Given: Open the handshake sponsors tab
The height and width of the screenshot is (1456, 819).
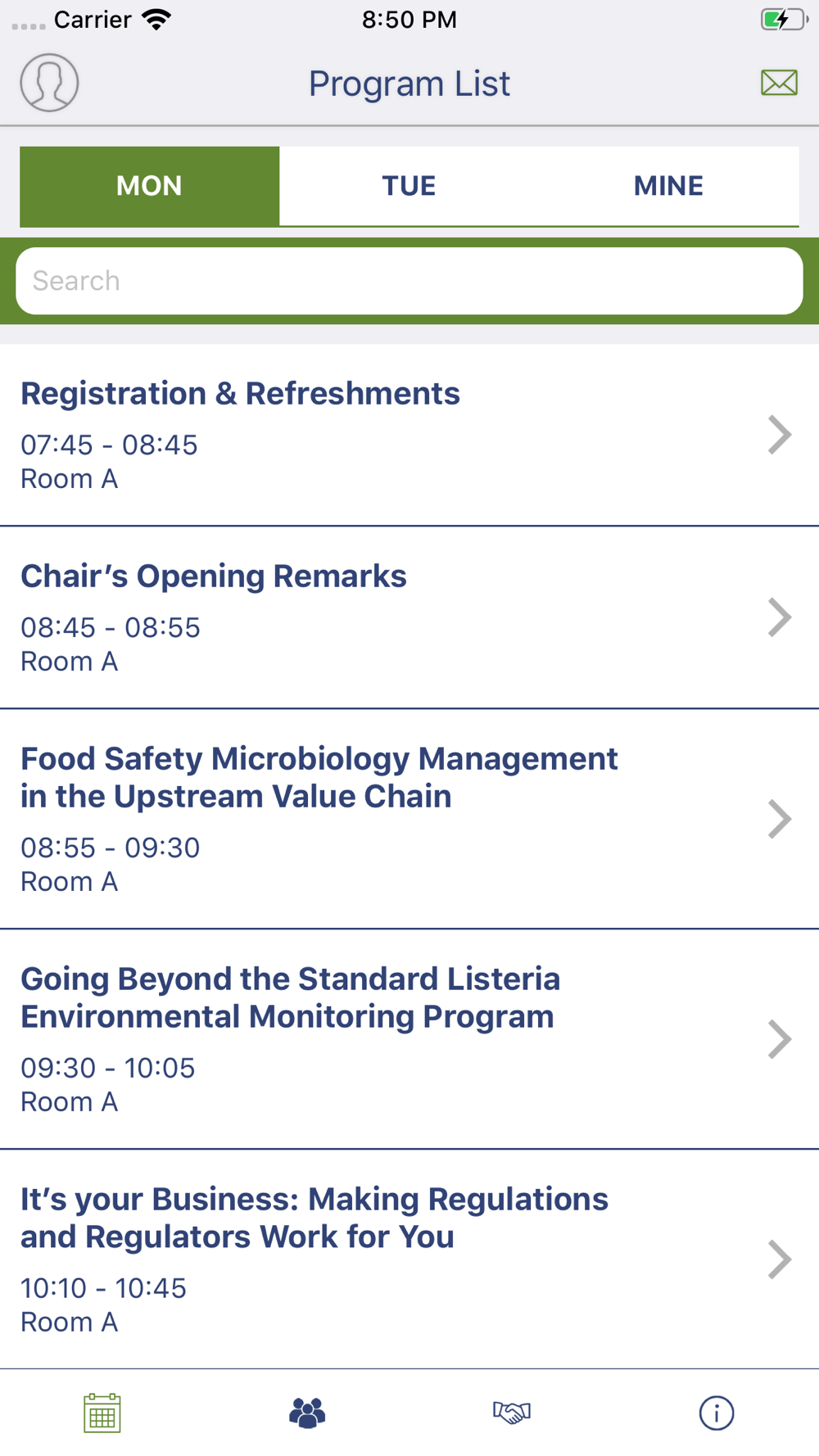Looking at the screenshot, I should [x=512, y=1413].
